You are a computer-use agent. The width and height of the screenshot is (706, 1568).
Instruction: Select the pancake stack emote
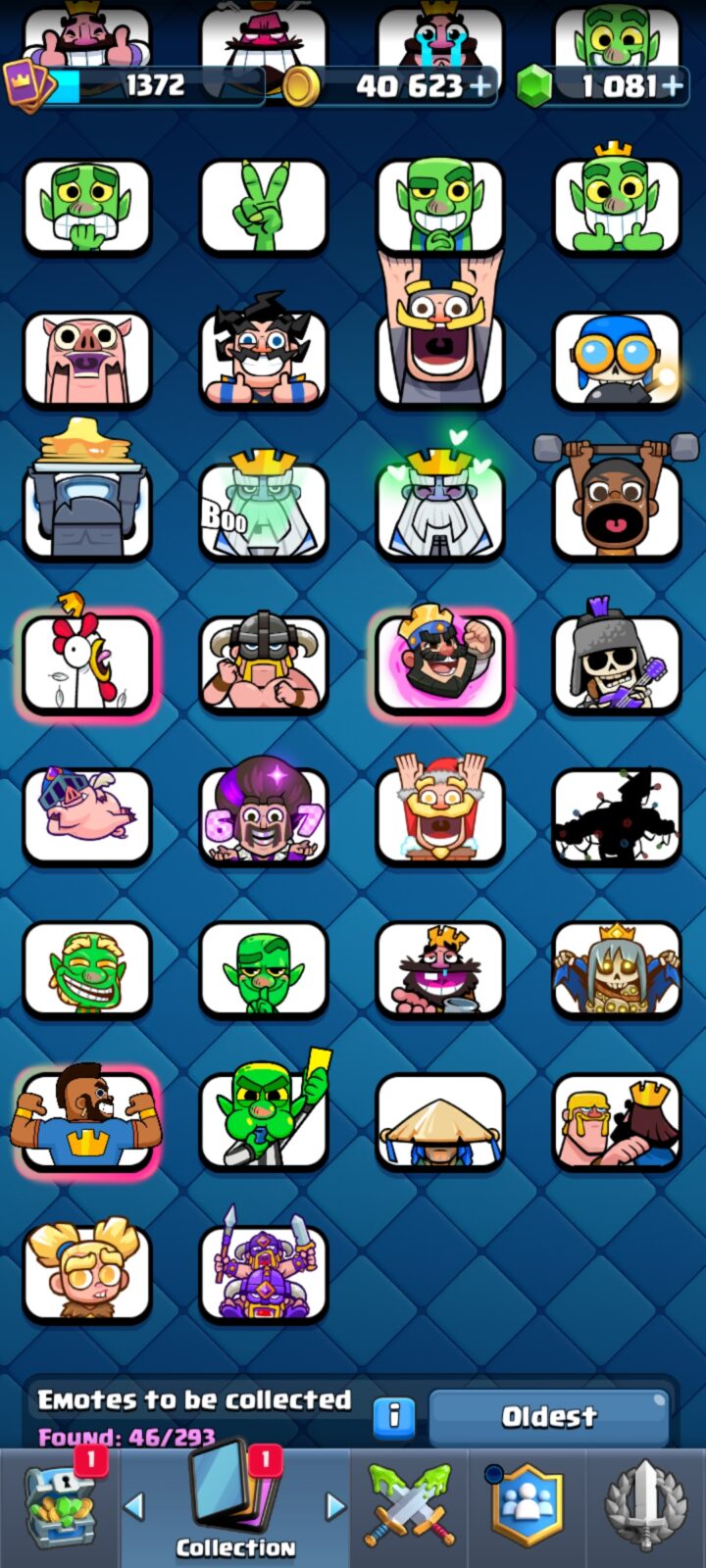tap(87, 495)
